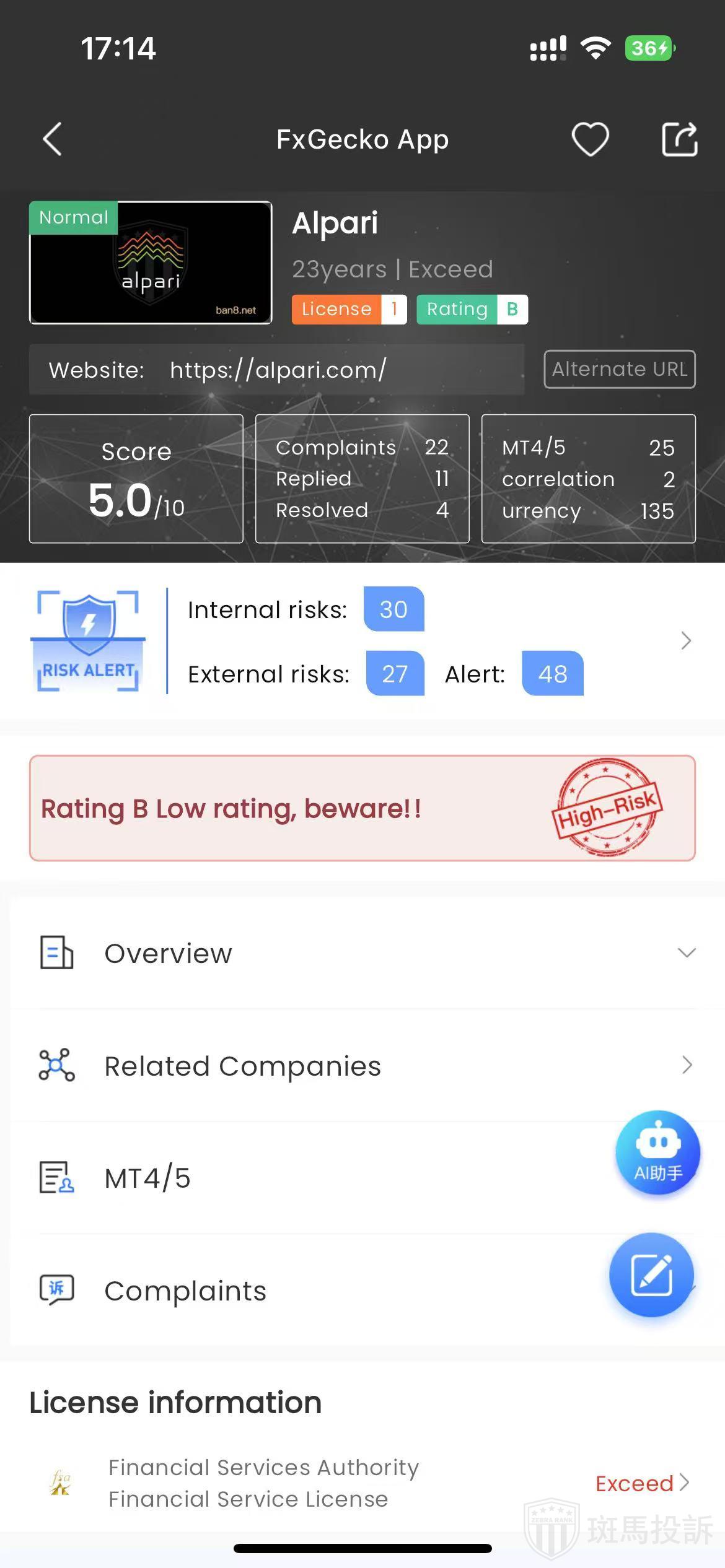Image resolution: width=725 pixels, height=1568 pixels.
Task: Share this broker page
Action: pyautogui.click(x=679, y=139)
